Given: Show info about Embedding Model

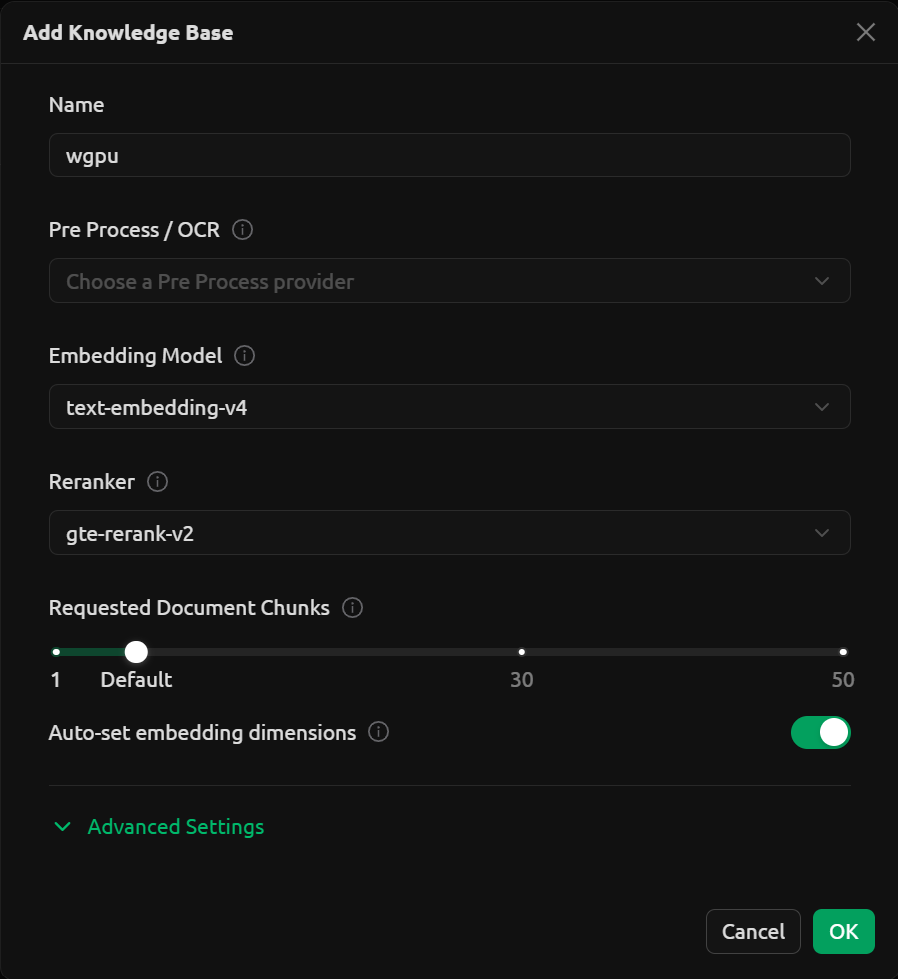Looking at the screenshot, I should (x=245, y=356).
